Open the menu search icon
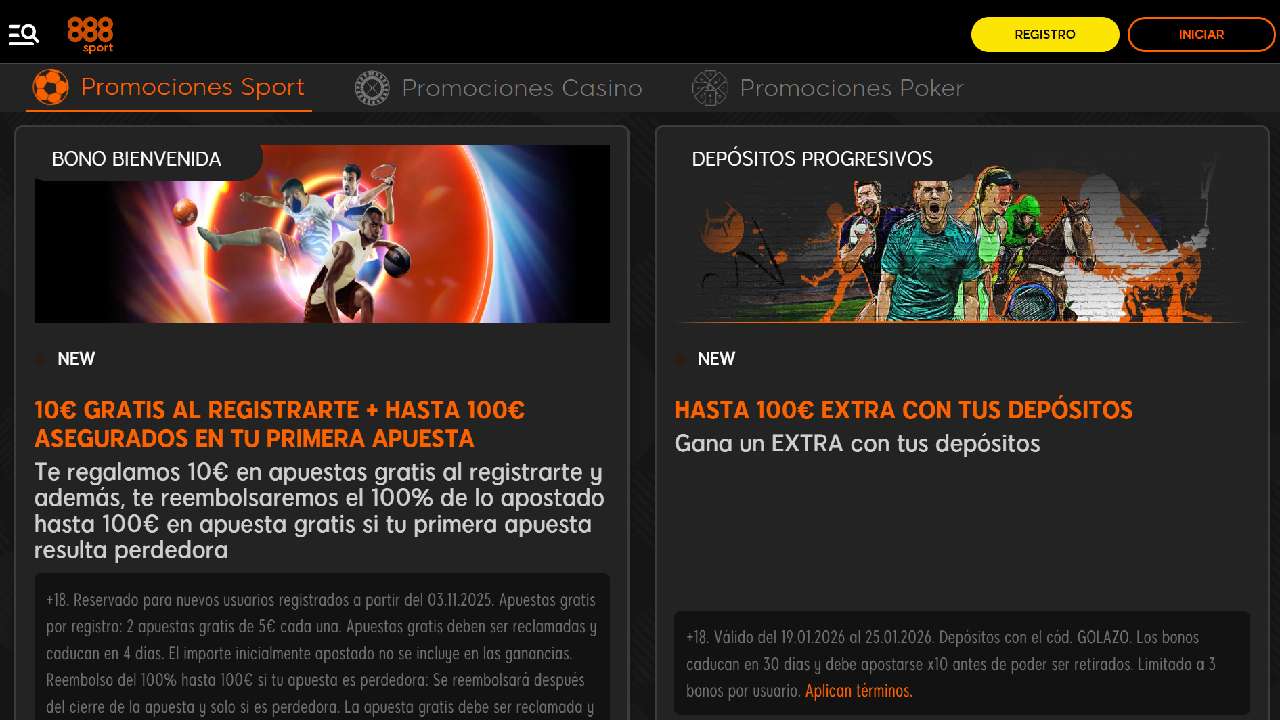The width and height of the screenshot is (1280, 720). coord(24,34)
